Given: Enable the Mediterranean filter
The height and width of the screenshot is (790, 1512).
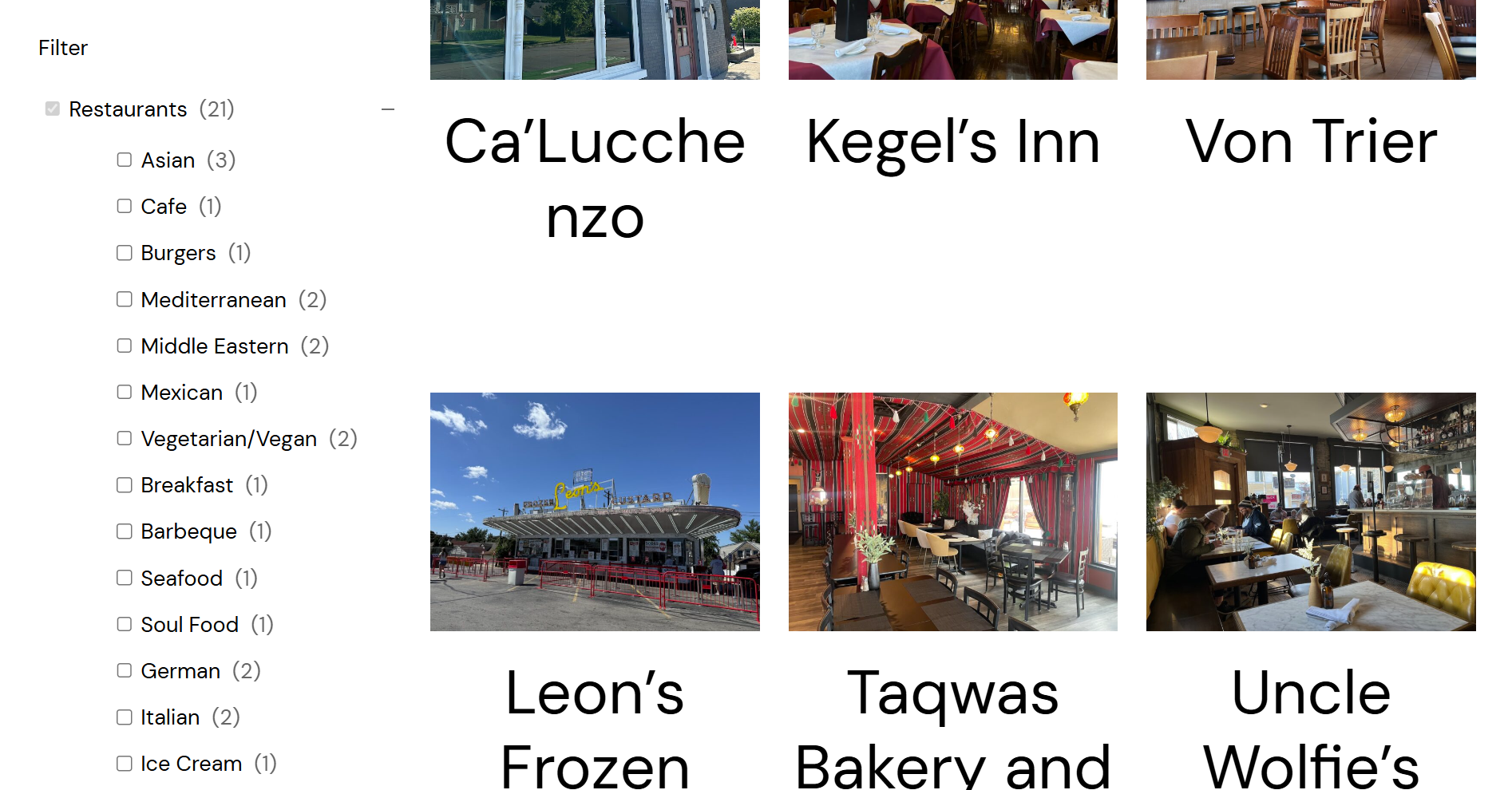Looking at the screenshot, I should point(125,299).
